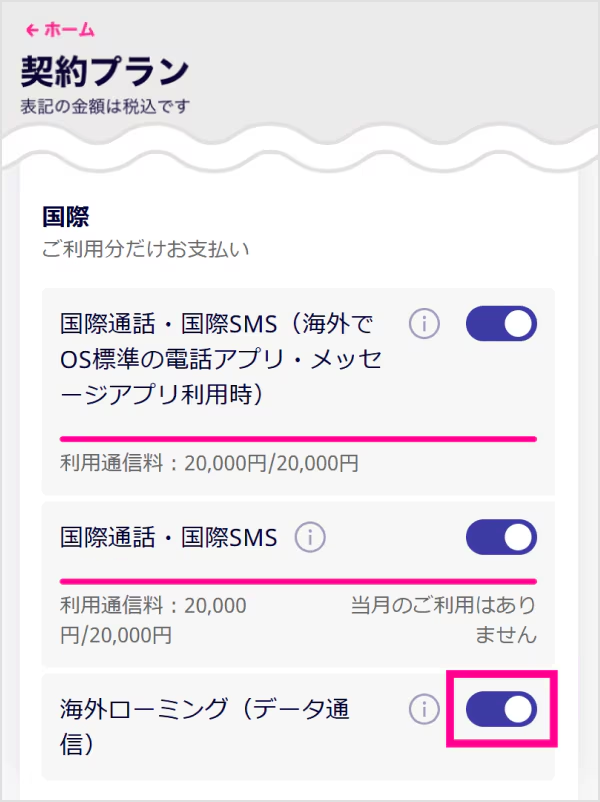Viewport: 600px width, 802px height.
Task: Go back to ホーム
Action: [x=60, y=30]
